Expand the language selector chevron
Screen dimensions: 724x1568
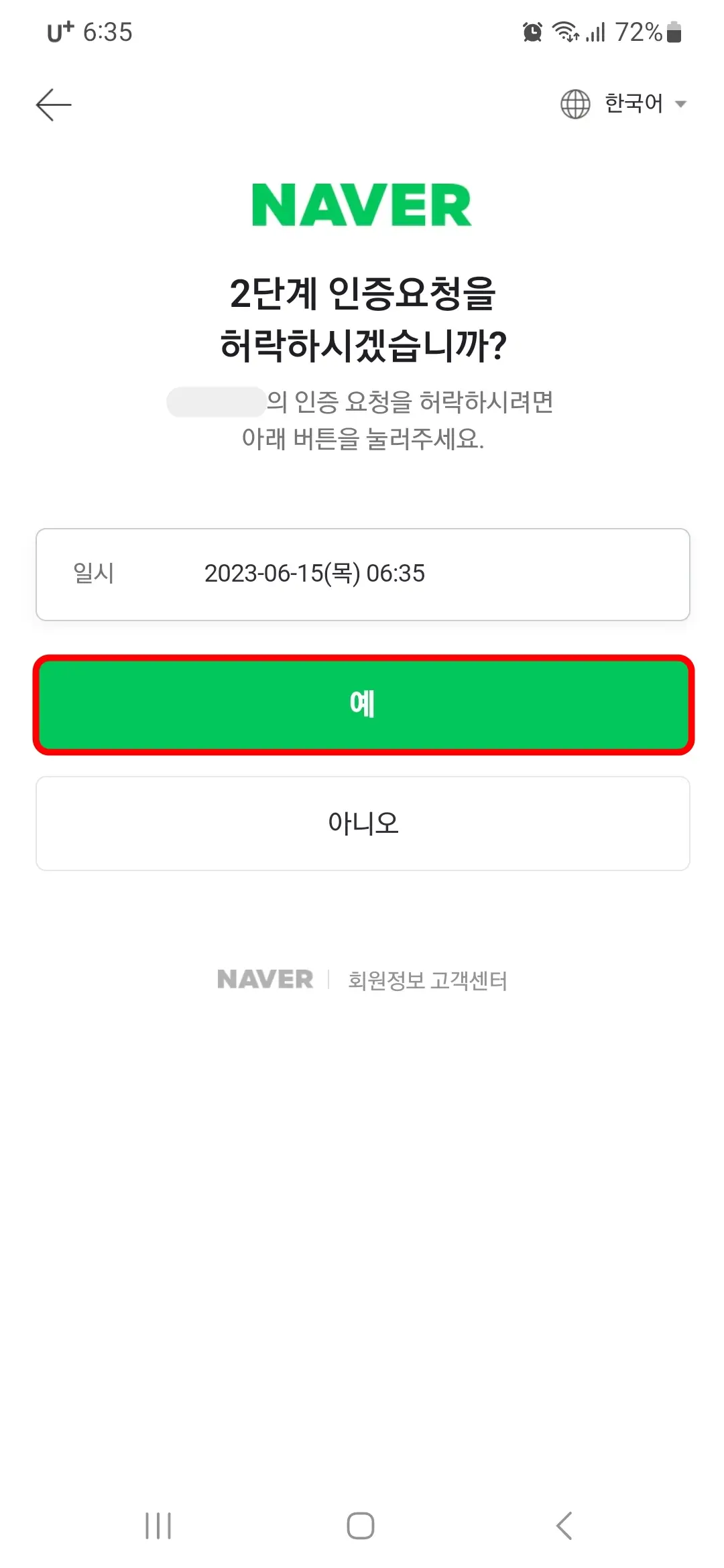(x=680, y=104)
